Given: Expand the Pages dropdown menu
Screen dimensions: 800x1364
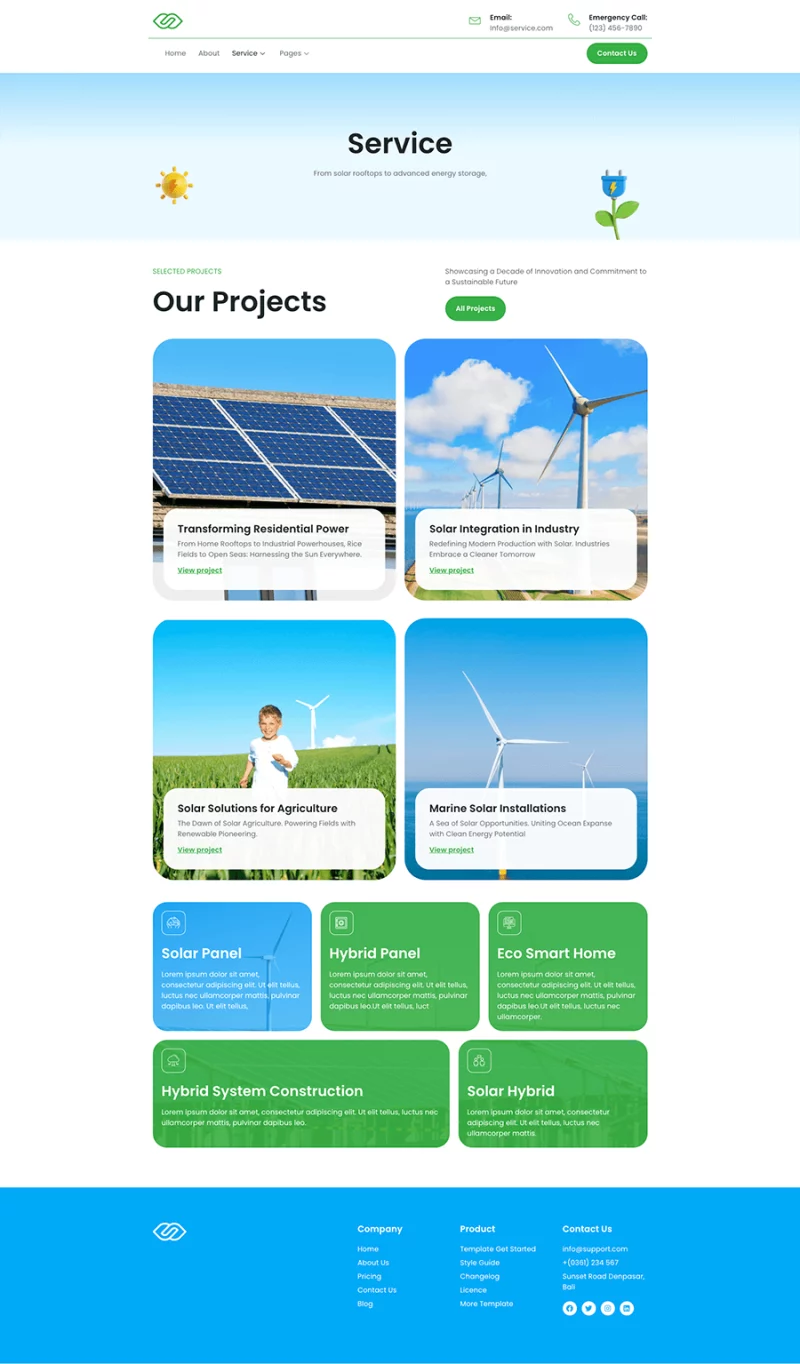Looking at the screenshot, I should point(294,53).
